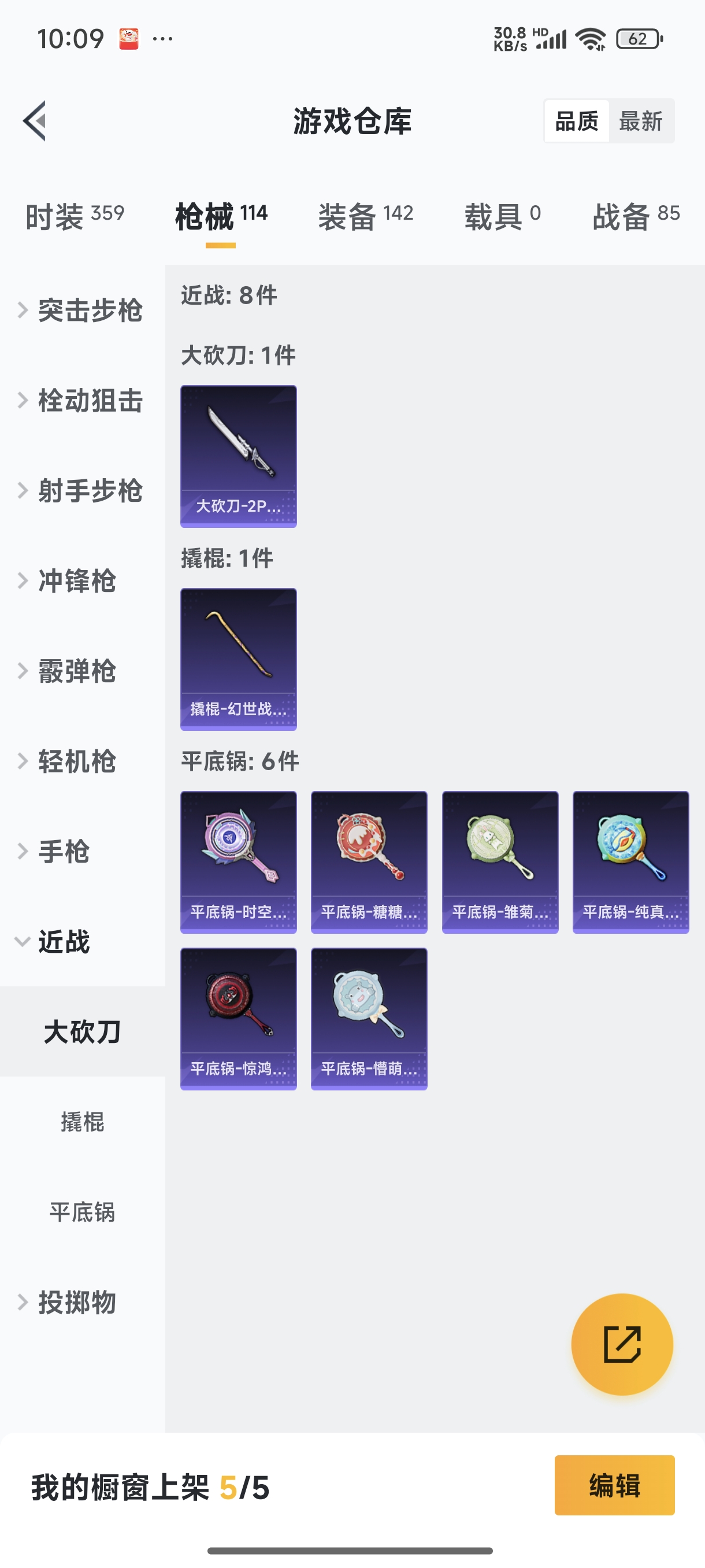Collapse the 近战 category
Image resolution: width=705 pixels, height=1568 pixels.
64,941
